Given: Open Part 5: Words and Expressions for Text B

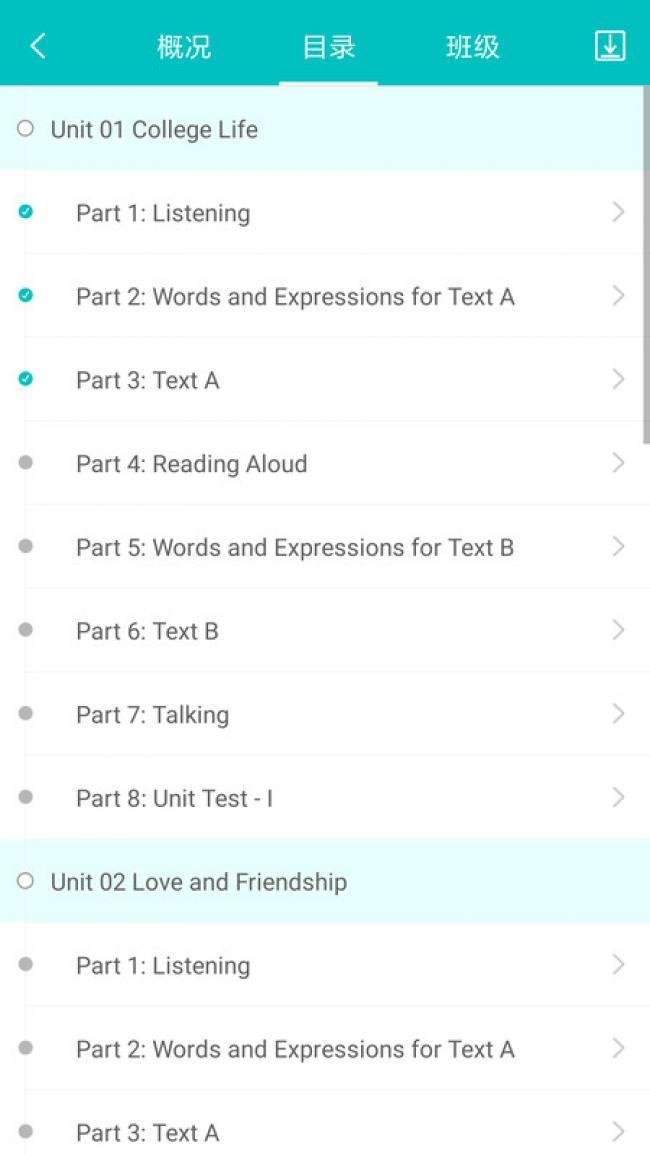Looking at the screenshot, I should [325, 547].
